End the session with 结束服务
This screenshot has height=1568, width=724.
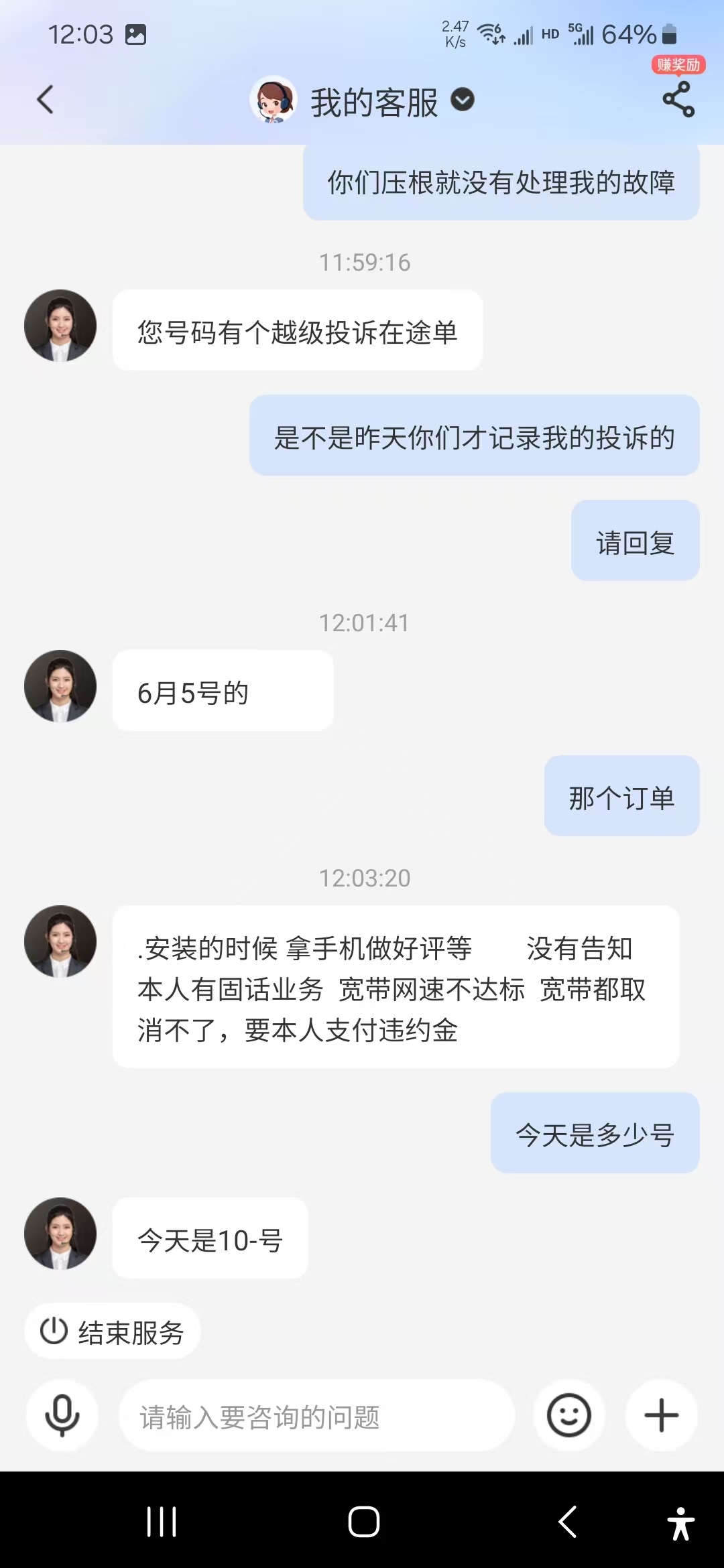pos(113,1331)
